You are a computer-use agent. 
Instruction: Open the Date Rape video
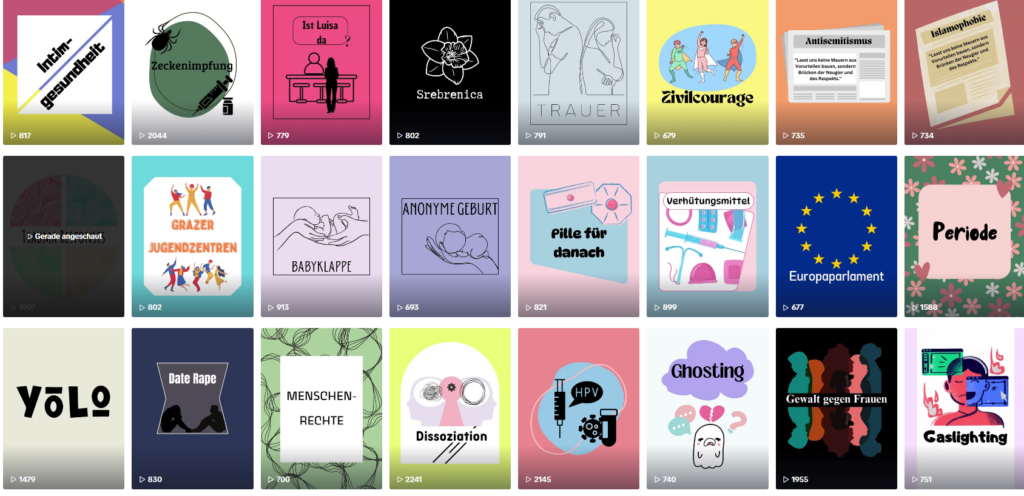(192, 405)
